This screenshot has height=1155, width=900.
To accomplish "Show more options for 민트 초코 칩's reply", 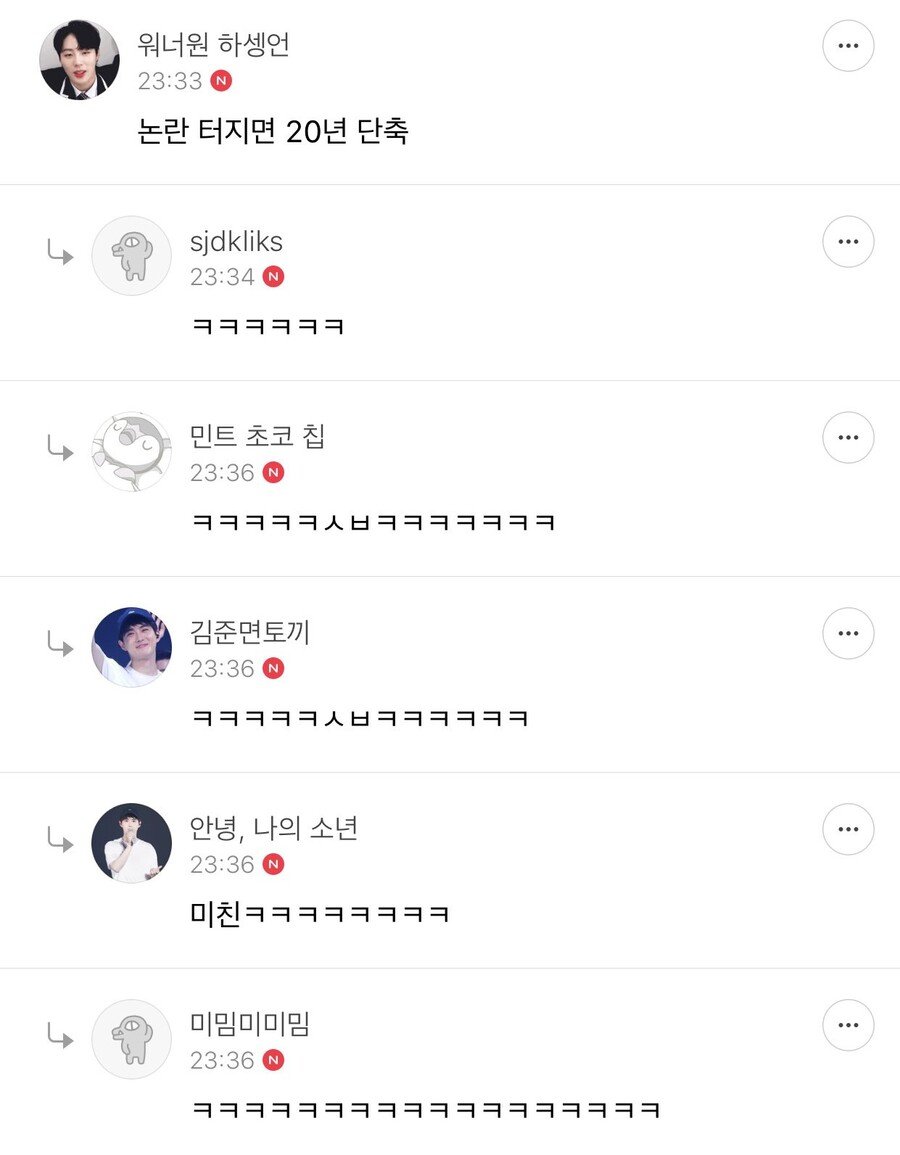I will (x=848, y=438).
